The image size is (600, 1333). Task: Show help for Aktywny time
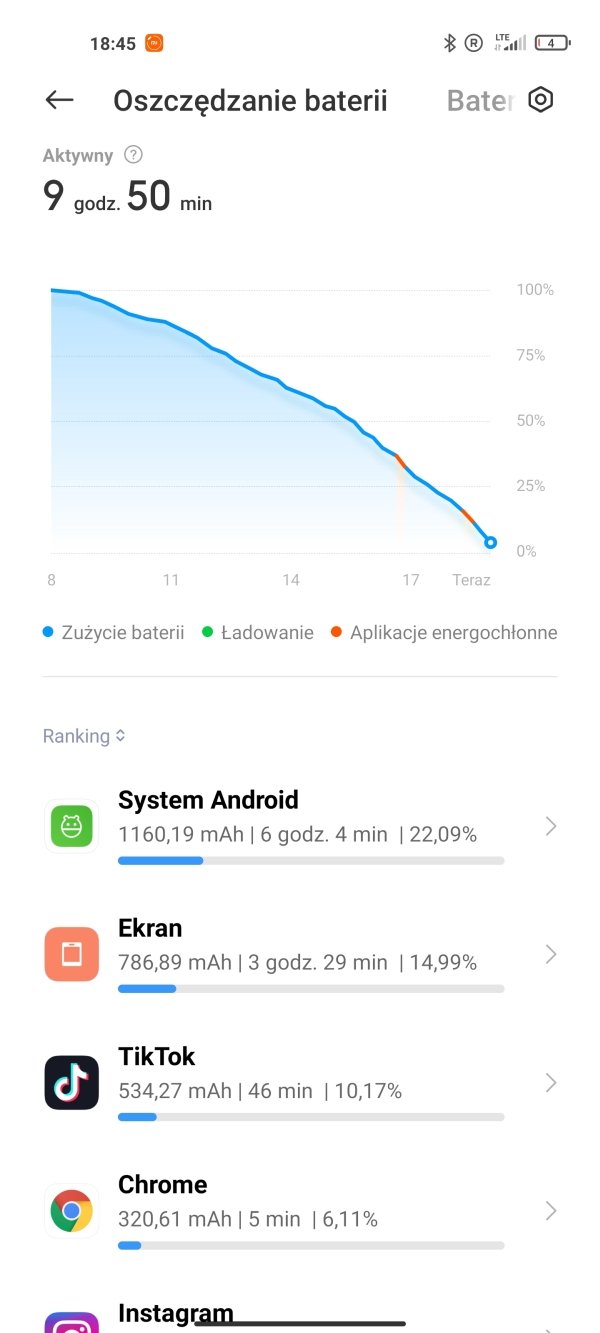[133, 155]
